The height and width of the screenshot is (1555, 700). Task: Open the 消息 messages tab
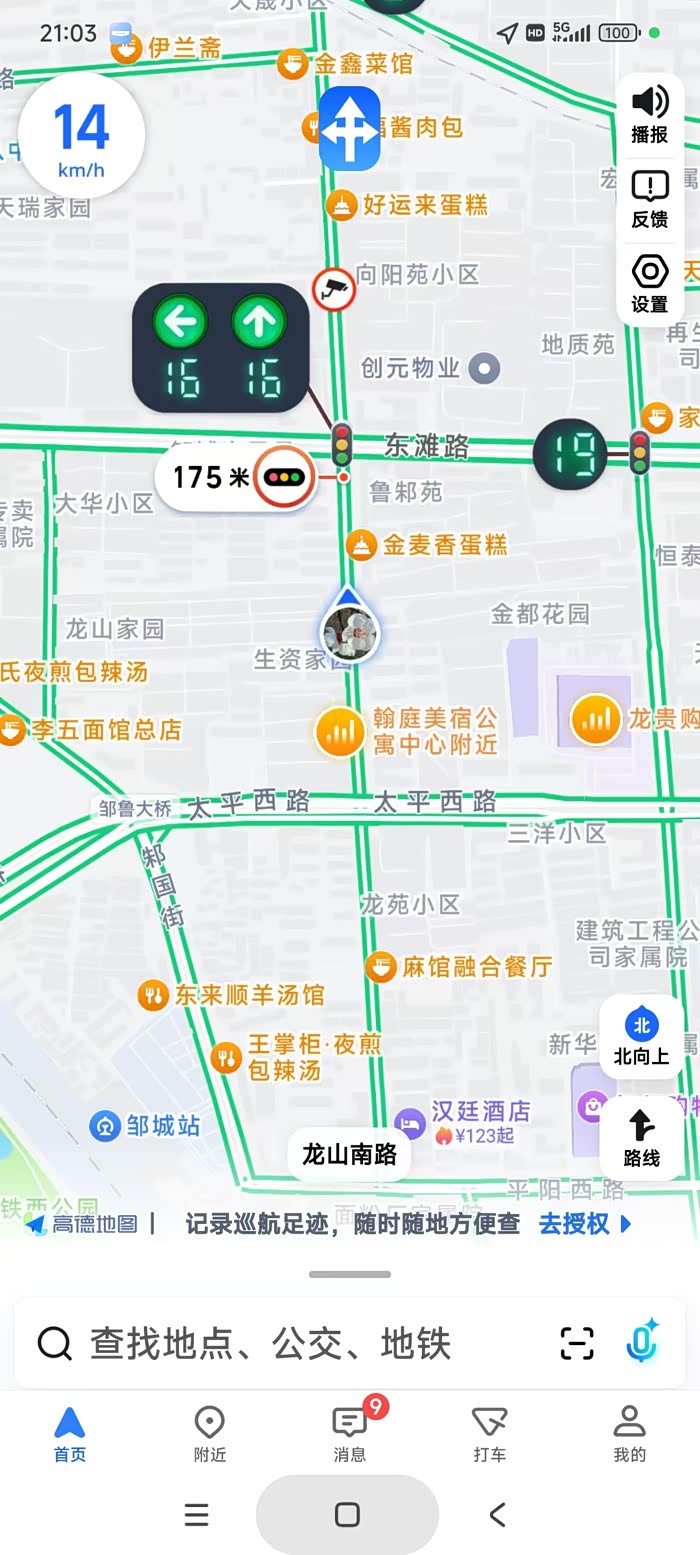click(350, 1434)
